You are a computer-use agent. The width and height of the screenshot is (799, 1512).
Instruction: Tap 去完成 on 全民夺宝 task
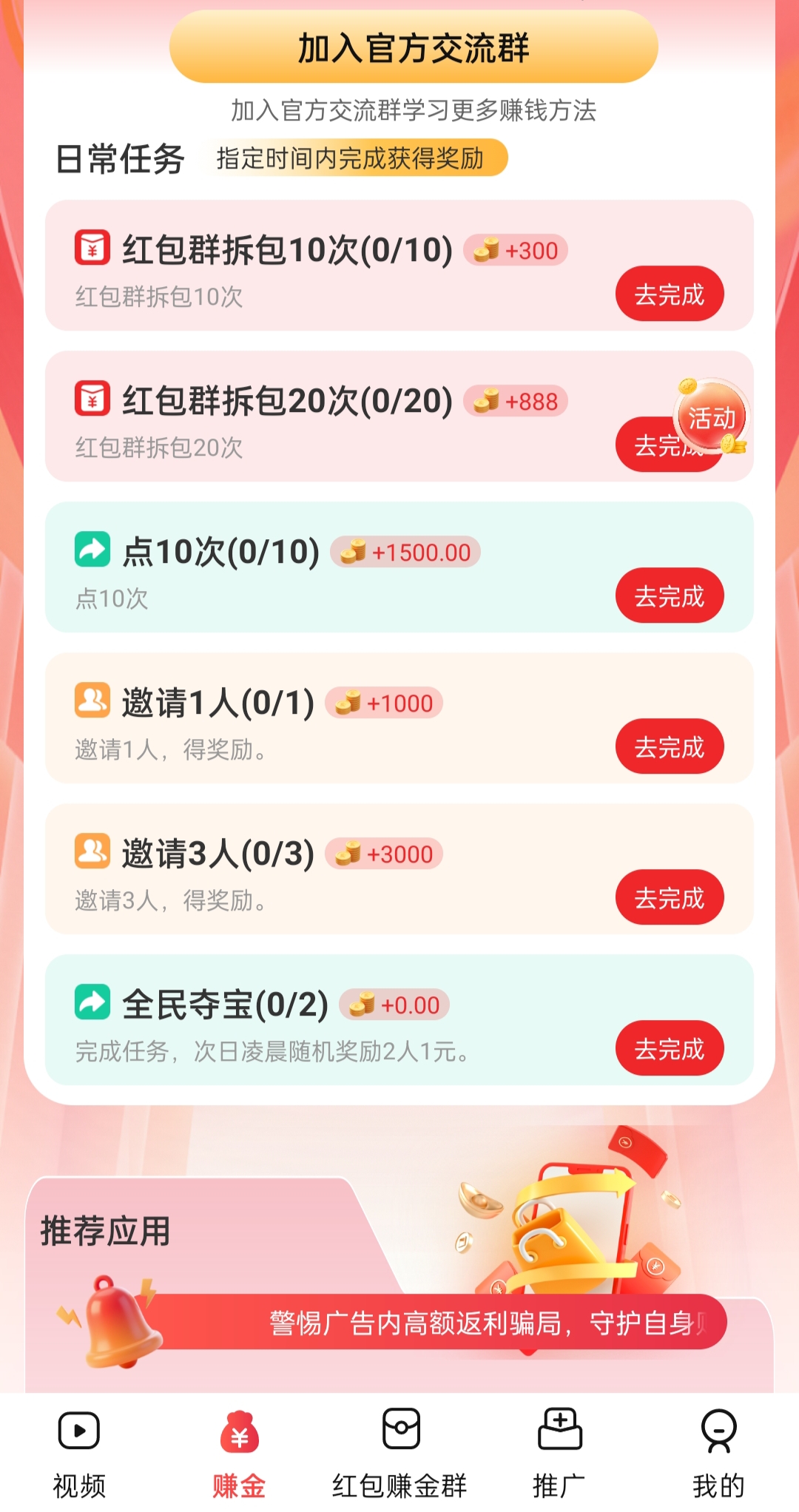pos(670,1047)
